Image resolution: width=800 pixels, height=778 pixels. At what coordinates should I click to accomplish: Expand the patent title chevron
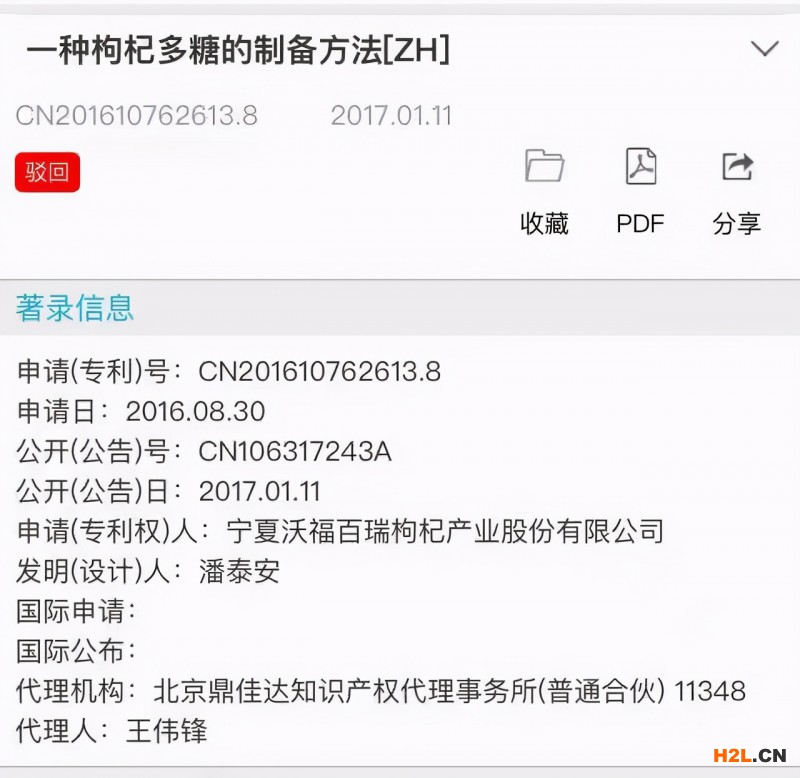pos(764,49)
